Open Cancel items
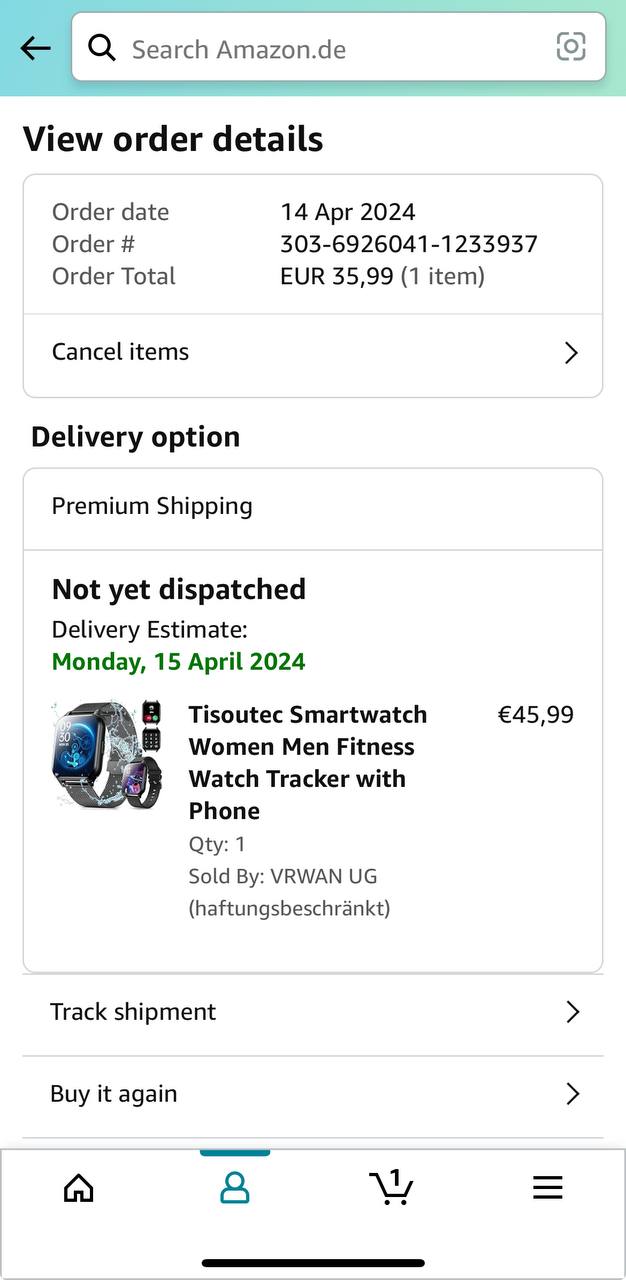This screenshot has width=626, height=1280. 313,352
